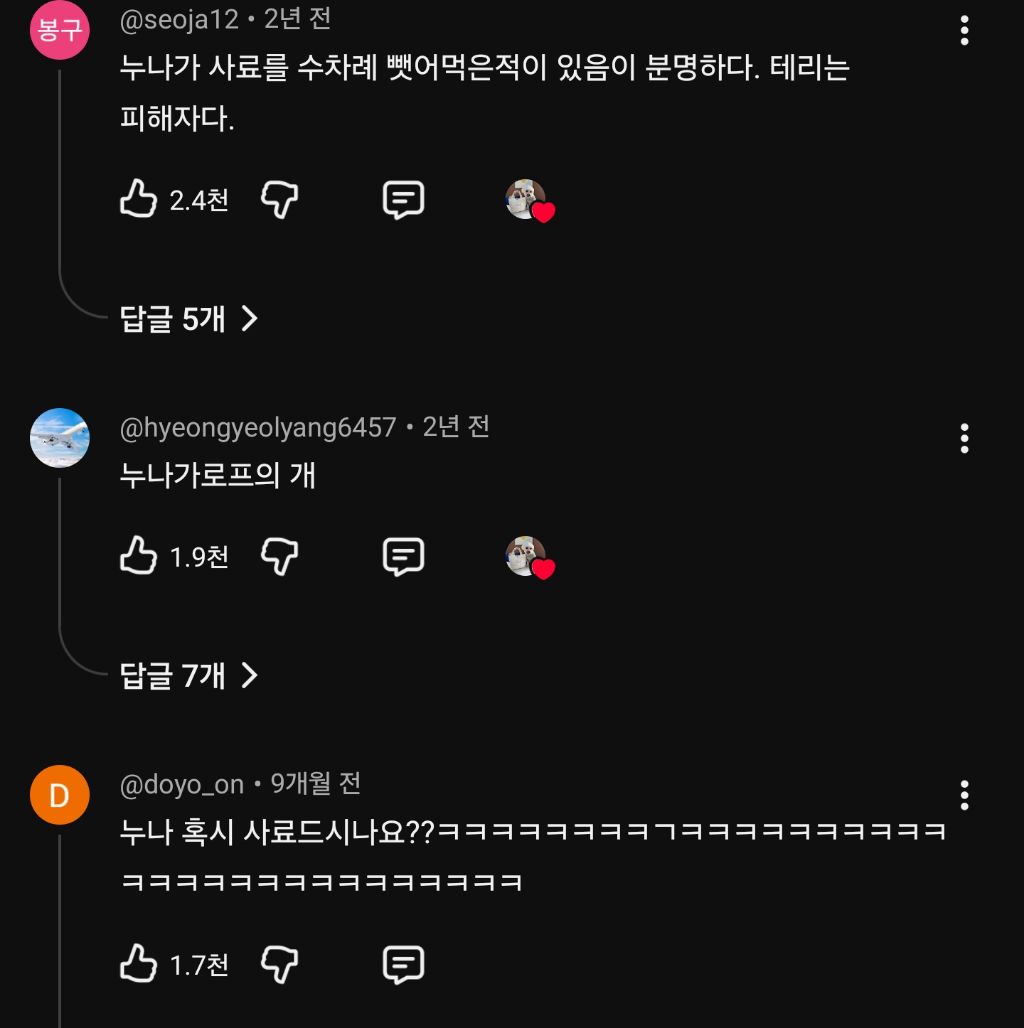Reply to @doyo_on's comment
The image size is (1024, 1028).
tap(403, 965)
